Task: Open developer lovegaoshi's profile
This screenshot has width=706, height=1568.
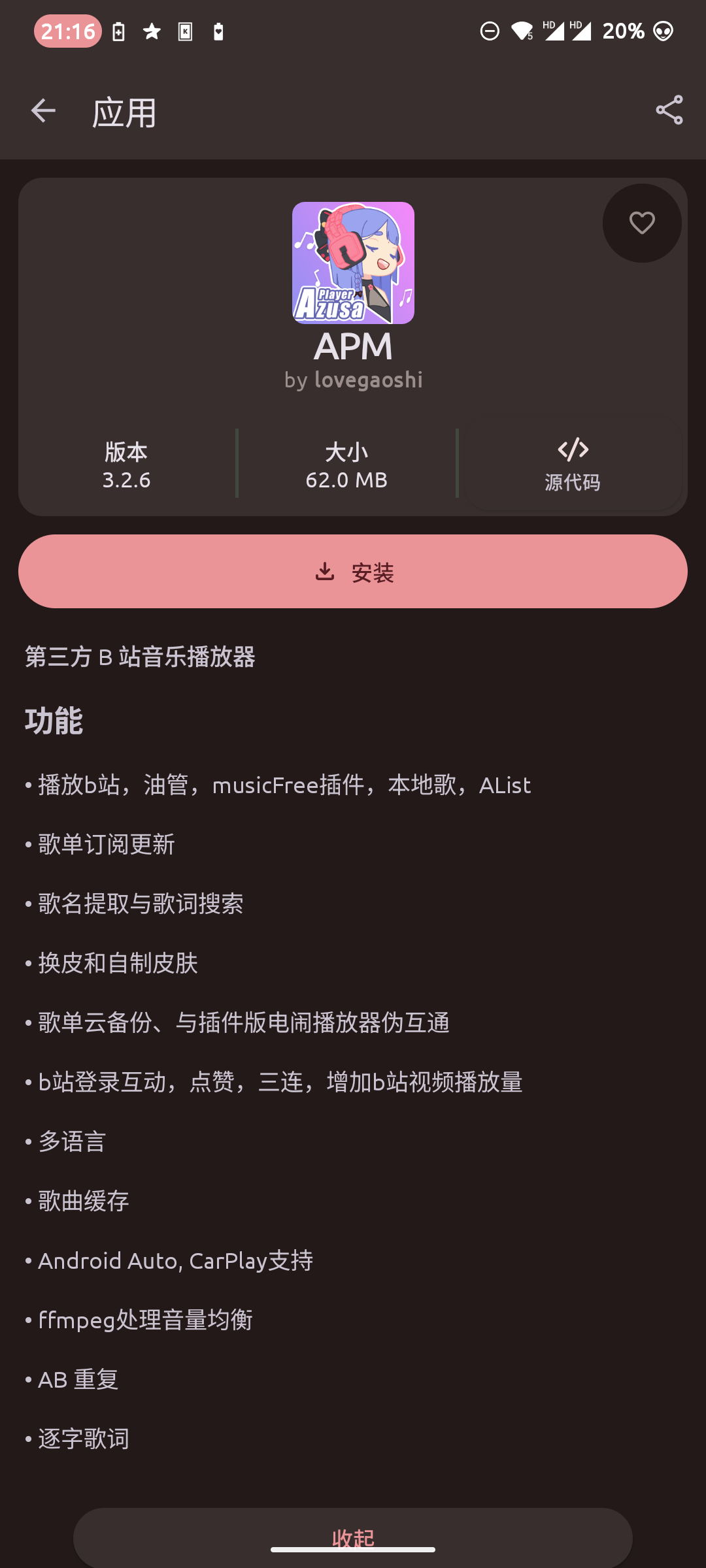Action: [x=369, y=380]
